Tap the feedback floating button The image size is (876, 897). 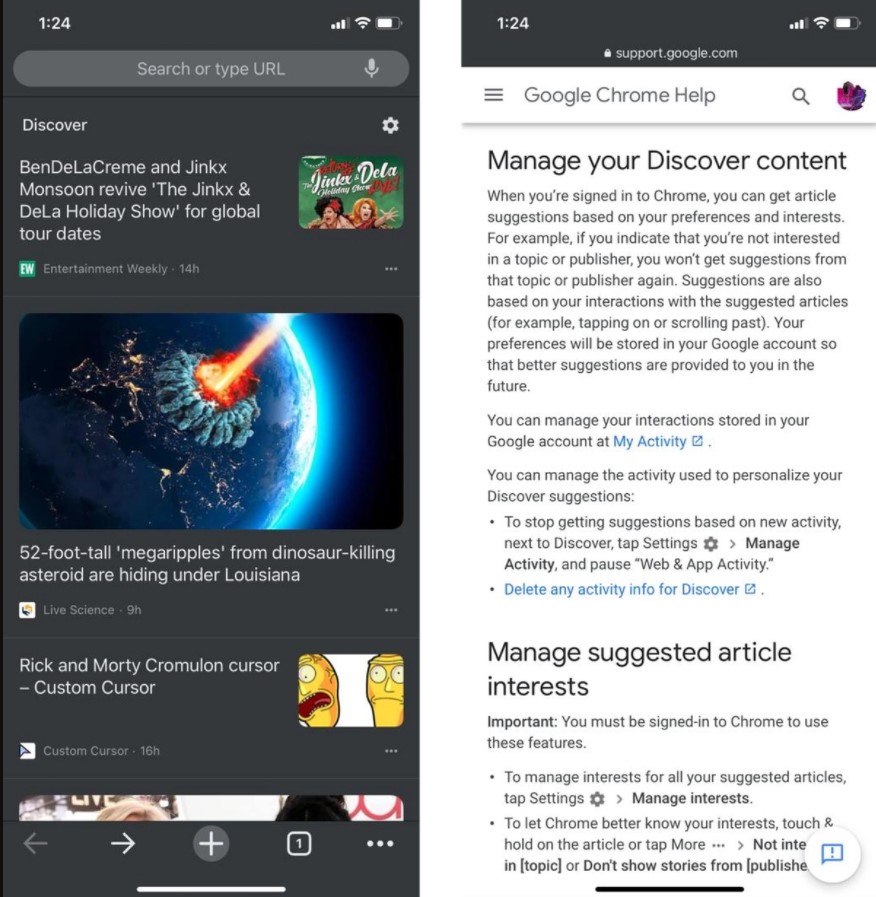click(832, 853)
